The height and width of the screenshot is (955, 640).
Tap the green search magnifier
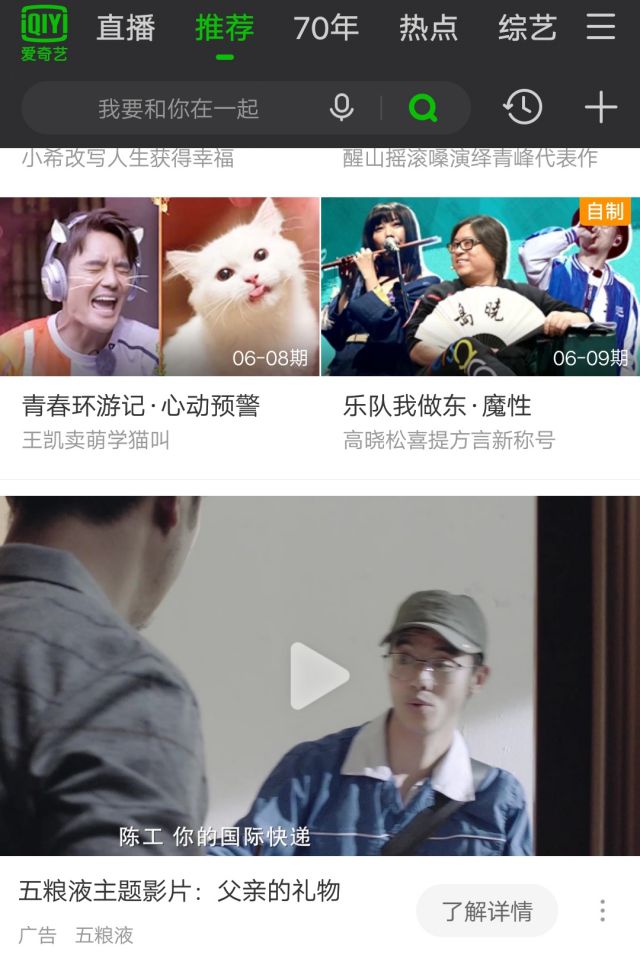click(423, 108)
